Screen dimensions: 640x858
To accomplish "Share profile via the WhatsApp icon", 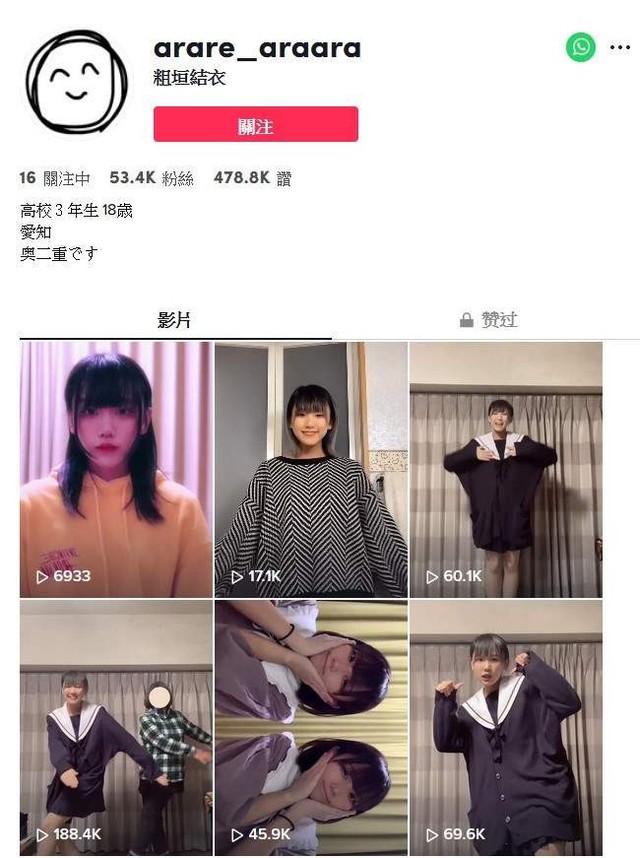I will (x=581, y=47).
